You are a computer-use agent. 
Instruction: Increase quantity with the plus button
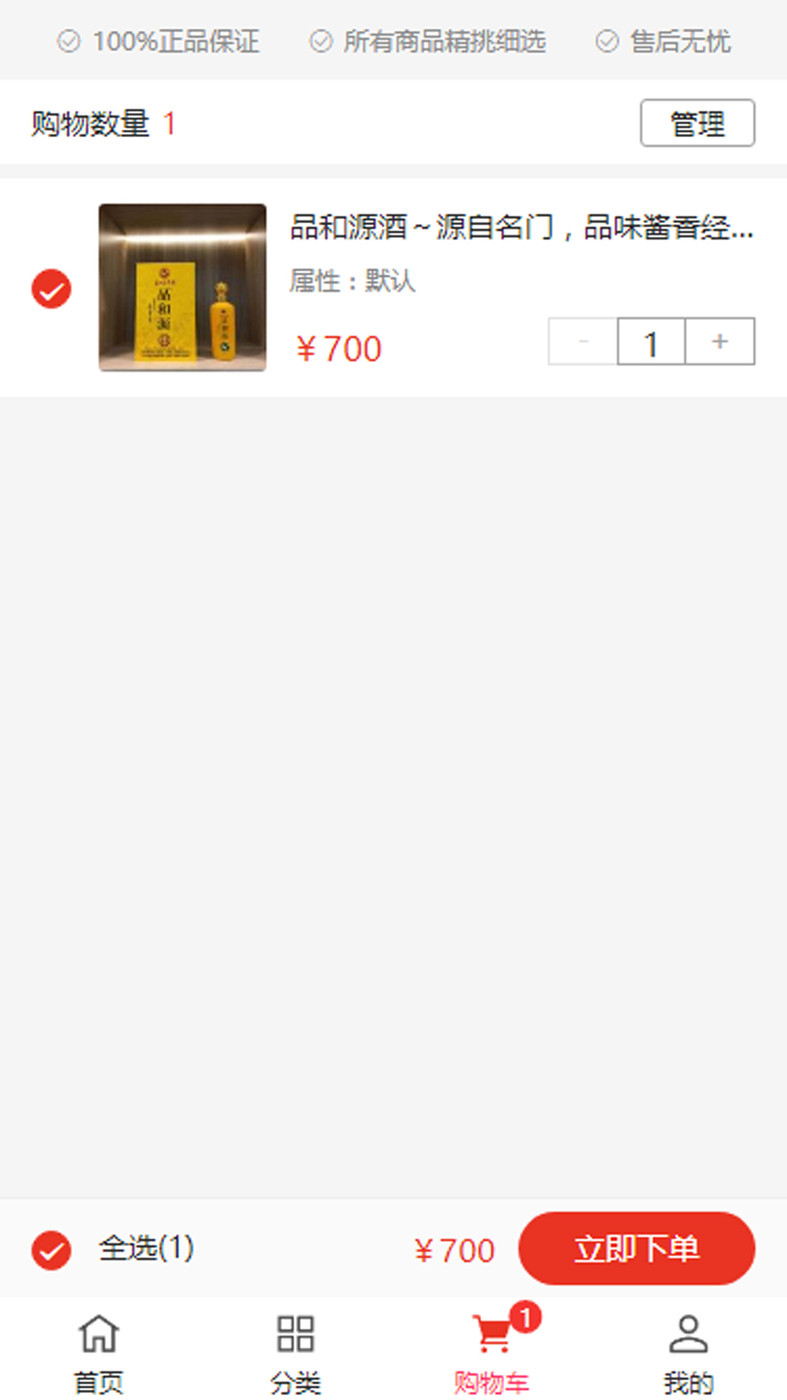719,342
